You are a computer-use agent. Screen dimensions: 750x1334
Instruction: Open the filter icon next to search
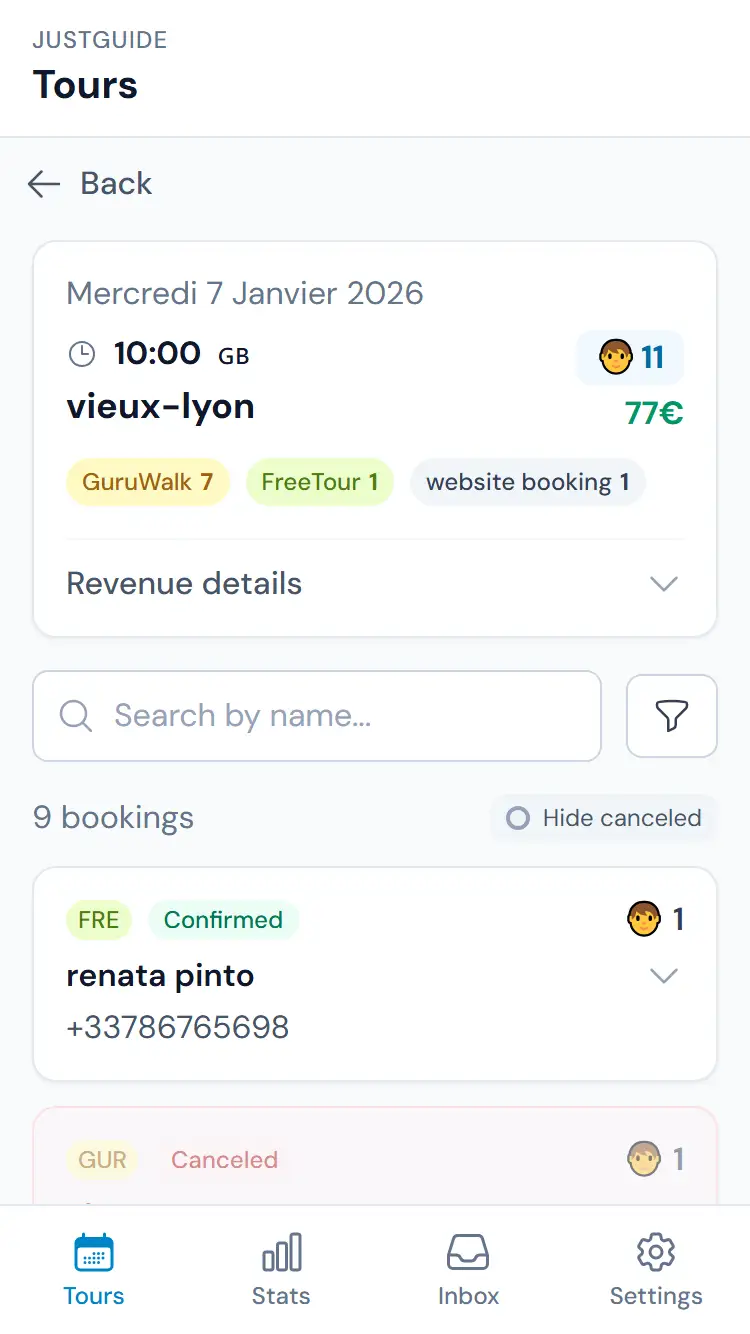671,716
